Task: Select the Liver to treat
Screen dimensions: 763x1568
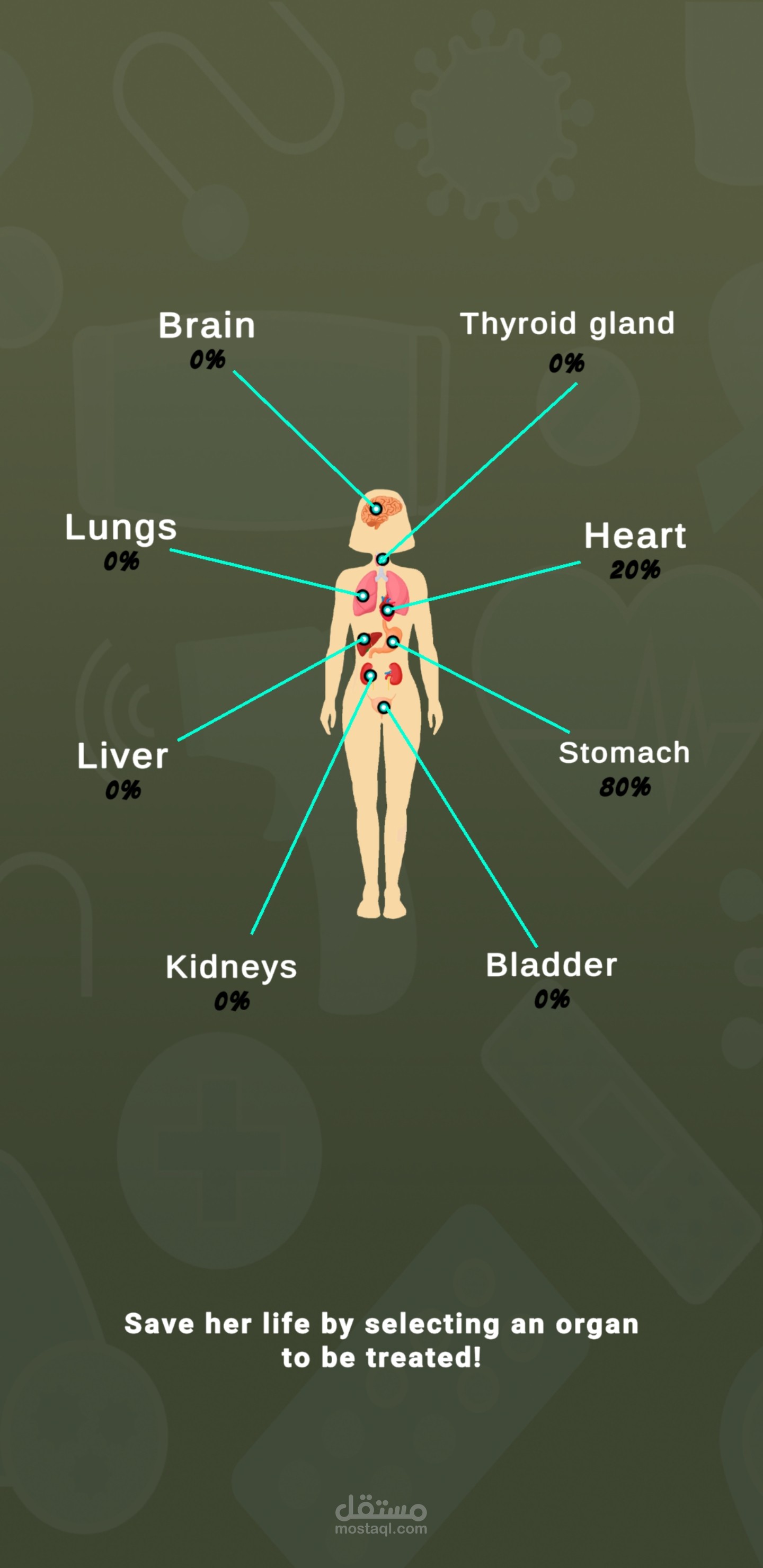Action: pyautogui.click(x=122, y=756)
